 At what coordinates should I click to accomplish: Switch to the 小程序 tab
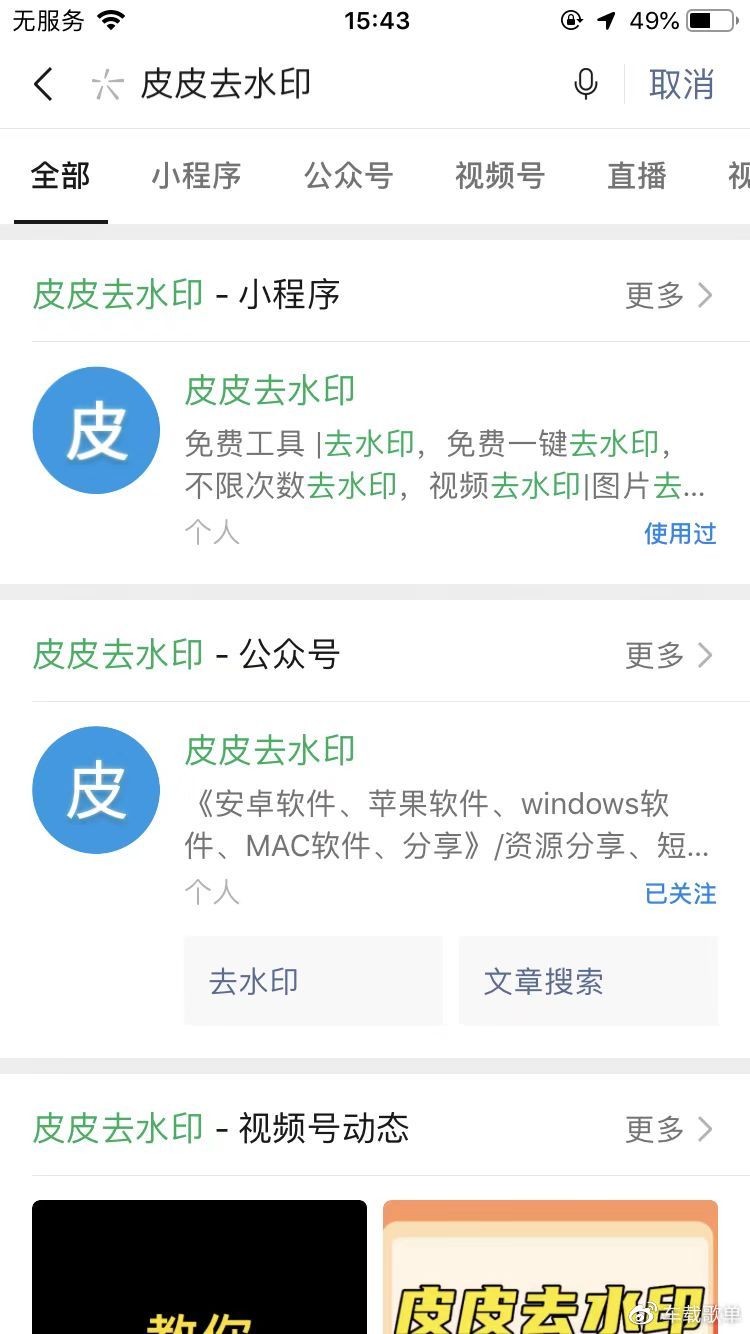point(196,176)
